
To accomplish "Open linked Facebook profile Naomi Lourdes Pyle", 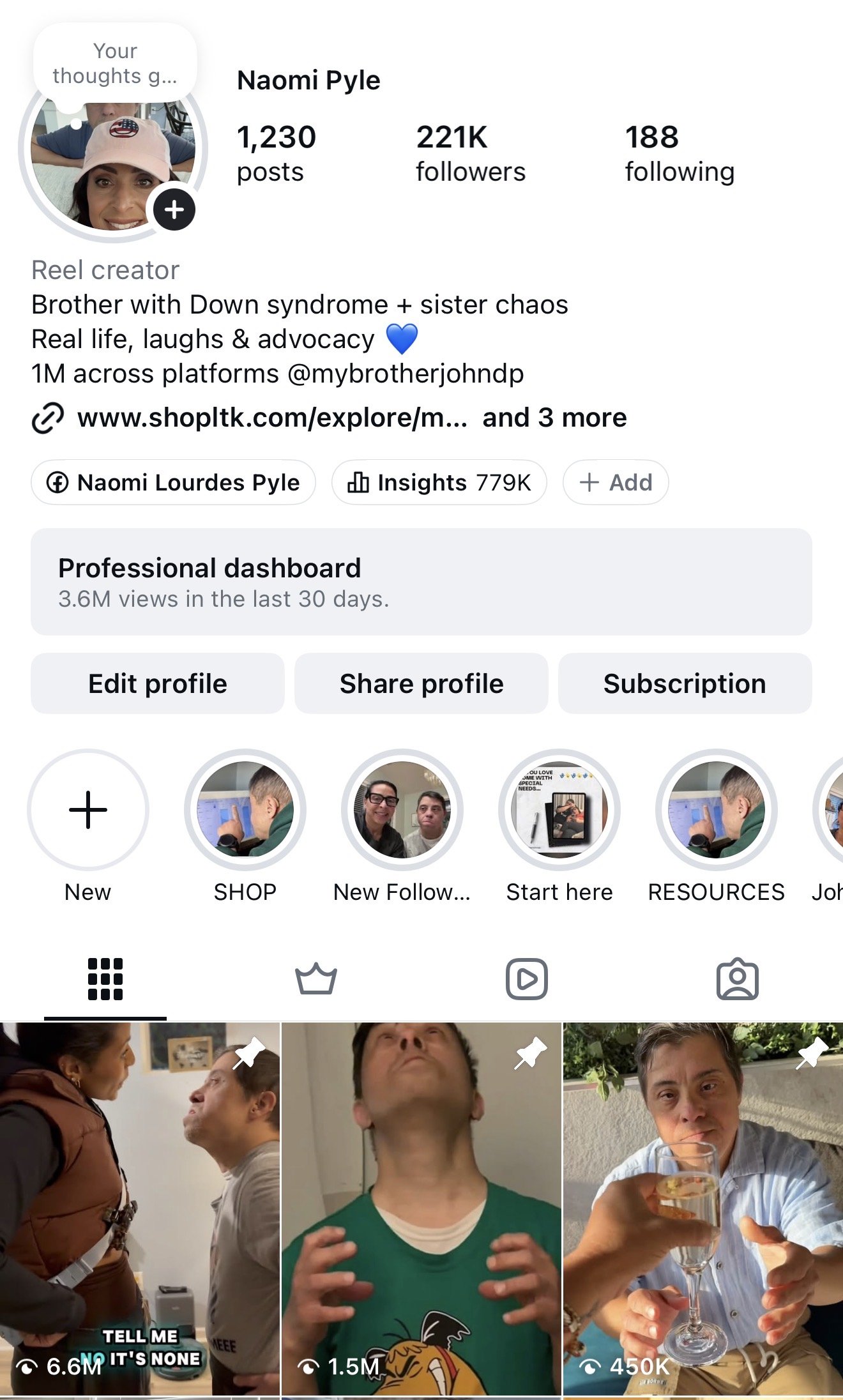I will coord(173,482).
